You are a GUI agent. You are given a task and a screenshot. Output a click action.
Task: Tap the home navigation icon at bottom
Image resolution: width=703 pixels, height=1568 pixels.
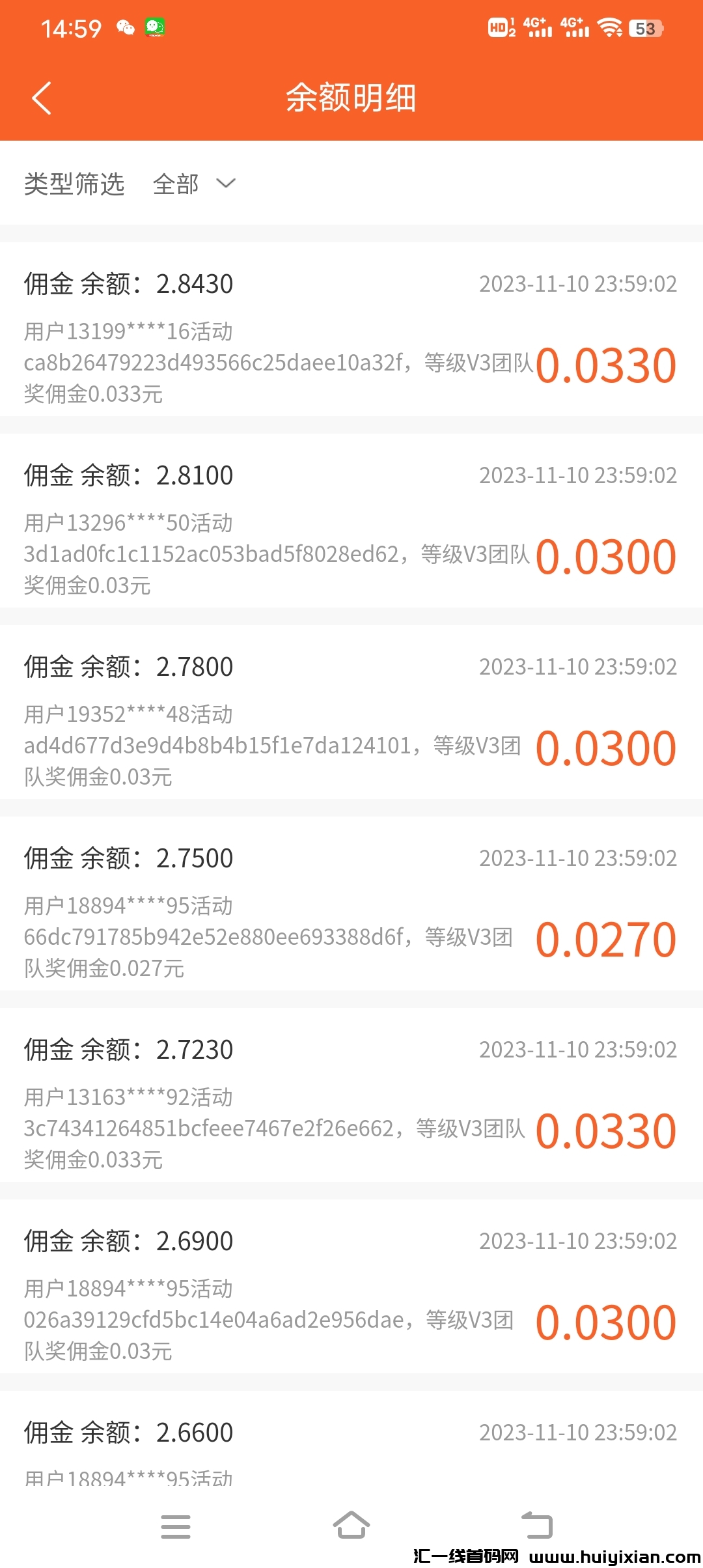[x=351, y=1527]
